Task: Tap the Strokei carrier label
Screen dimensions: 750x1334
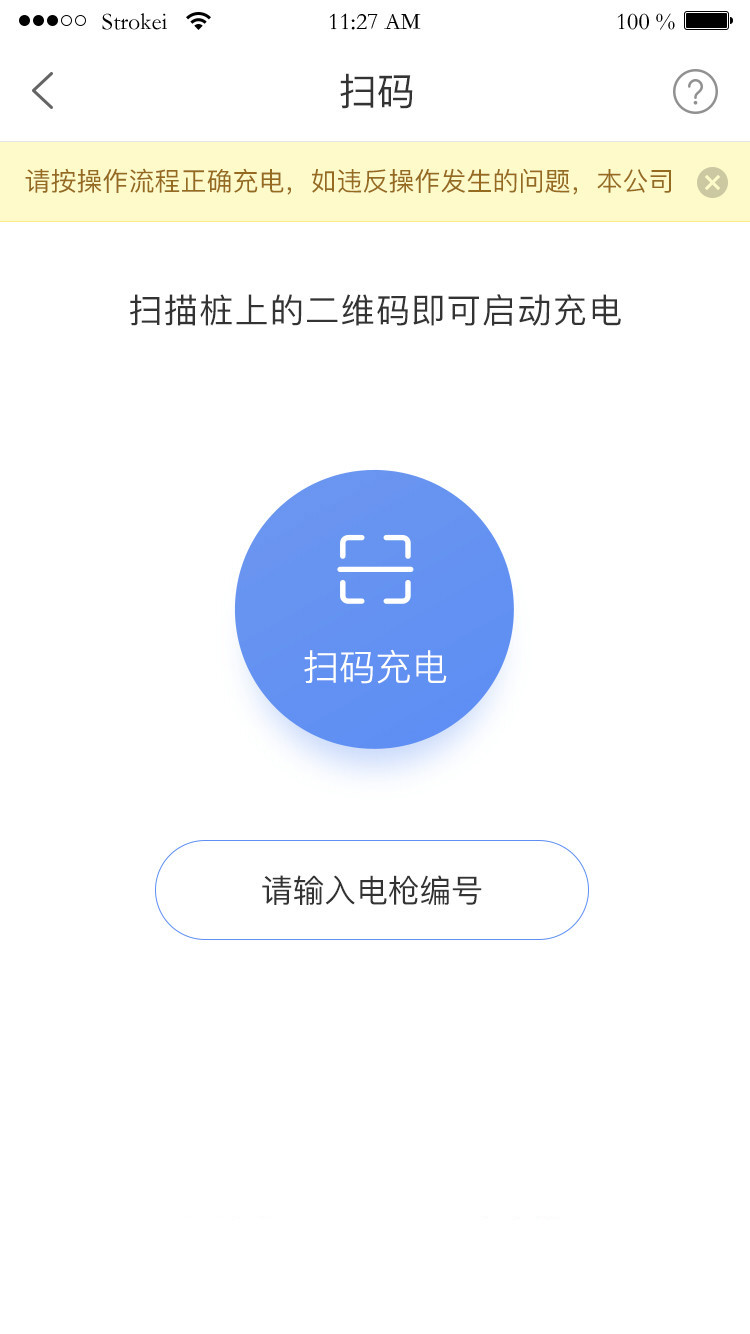Action: pos(133,22)
